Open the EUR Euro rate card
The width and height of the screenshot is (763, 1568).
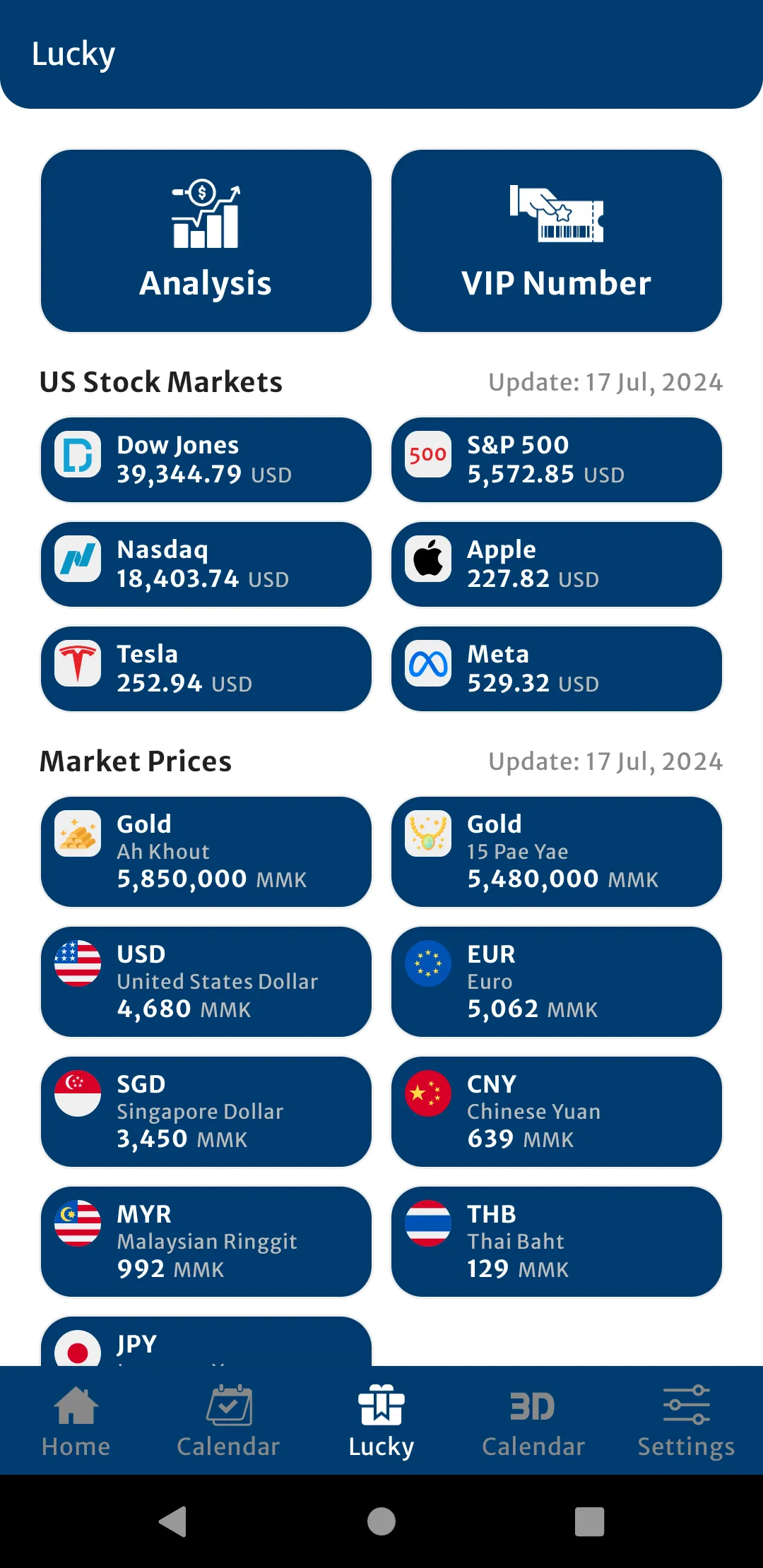point(557,982)
